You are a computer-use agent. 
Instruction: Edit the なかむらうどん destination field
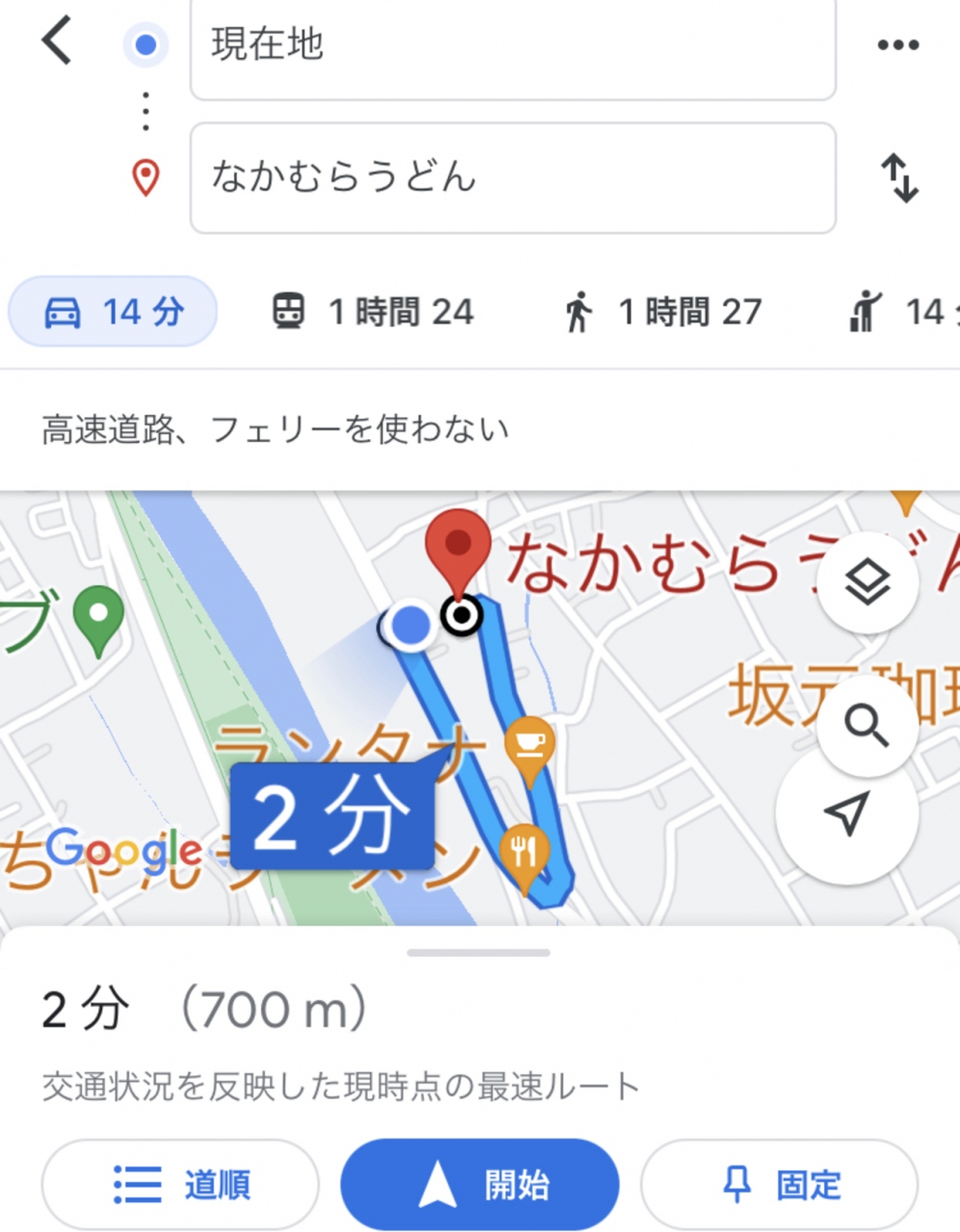512,178
